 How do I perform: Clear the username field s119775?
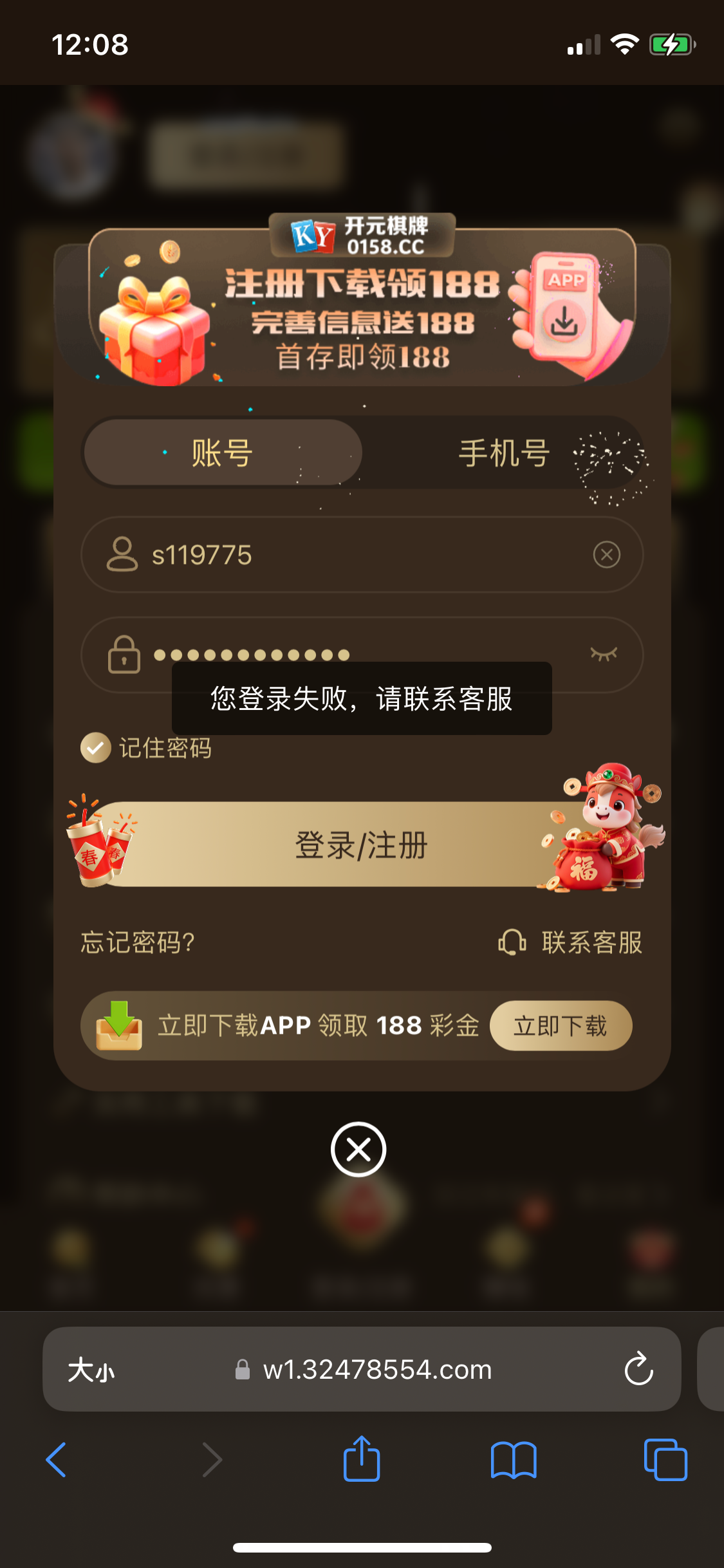click(606, 555)
